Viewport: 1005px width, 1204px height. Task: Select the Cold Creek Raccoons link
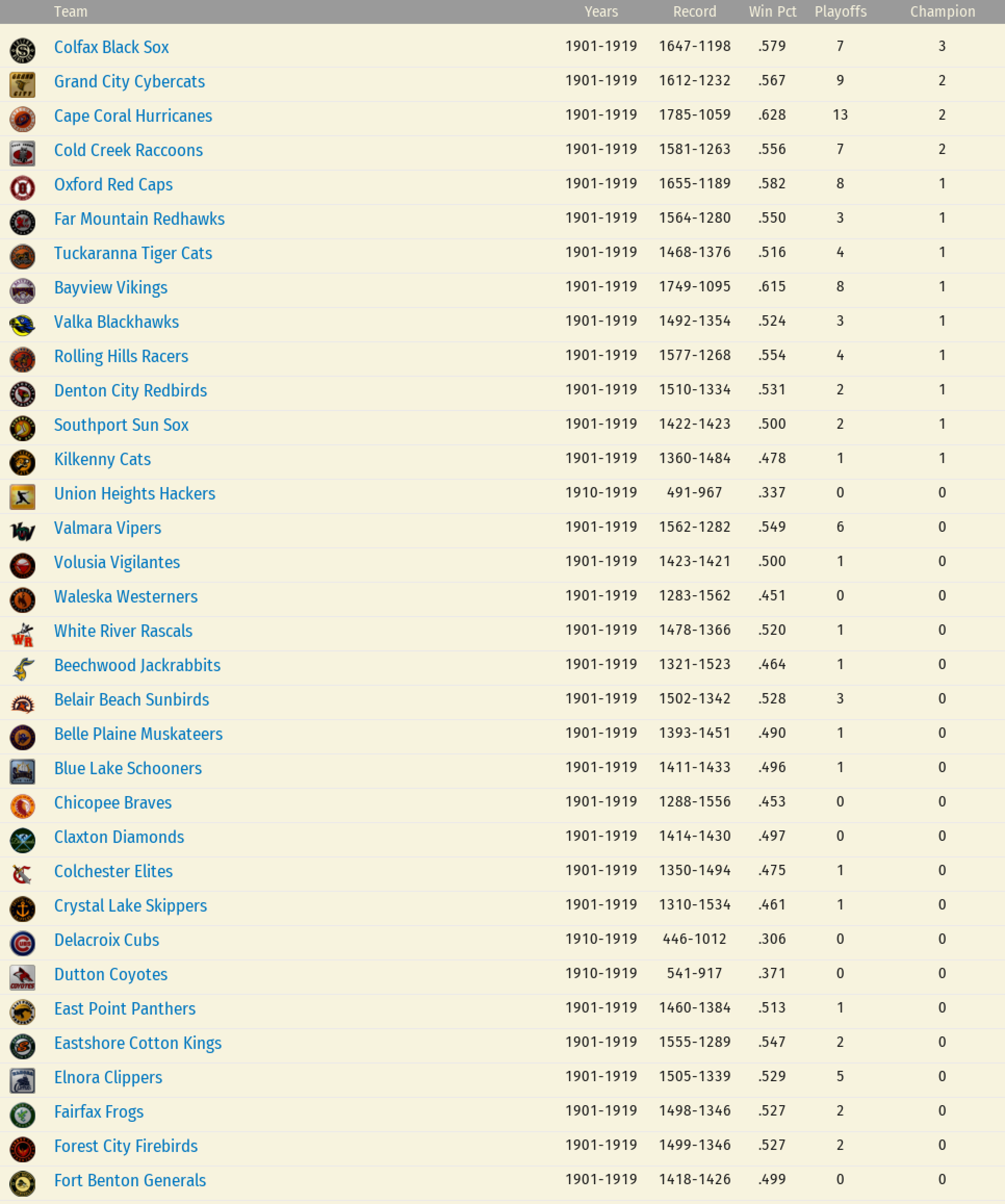coord(128,150)
